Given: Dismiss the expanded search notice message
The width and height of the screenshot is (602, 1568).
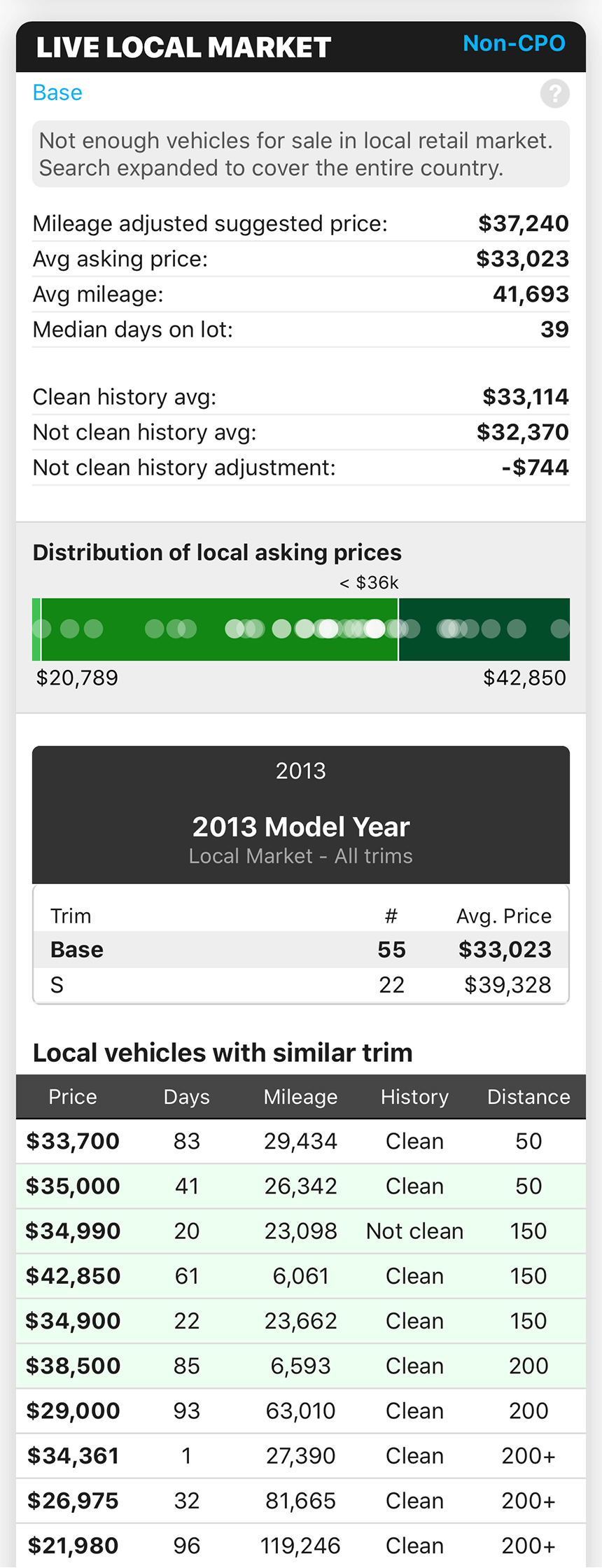Looking at the screenshot, I should tap(300, 154).
